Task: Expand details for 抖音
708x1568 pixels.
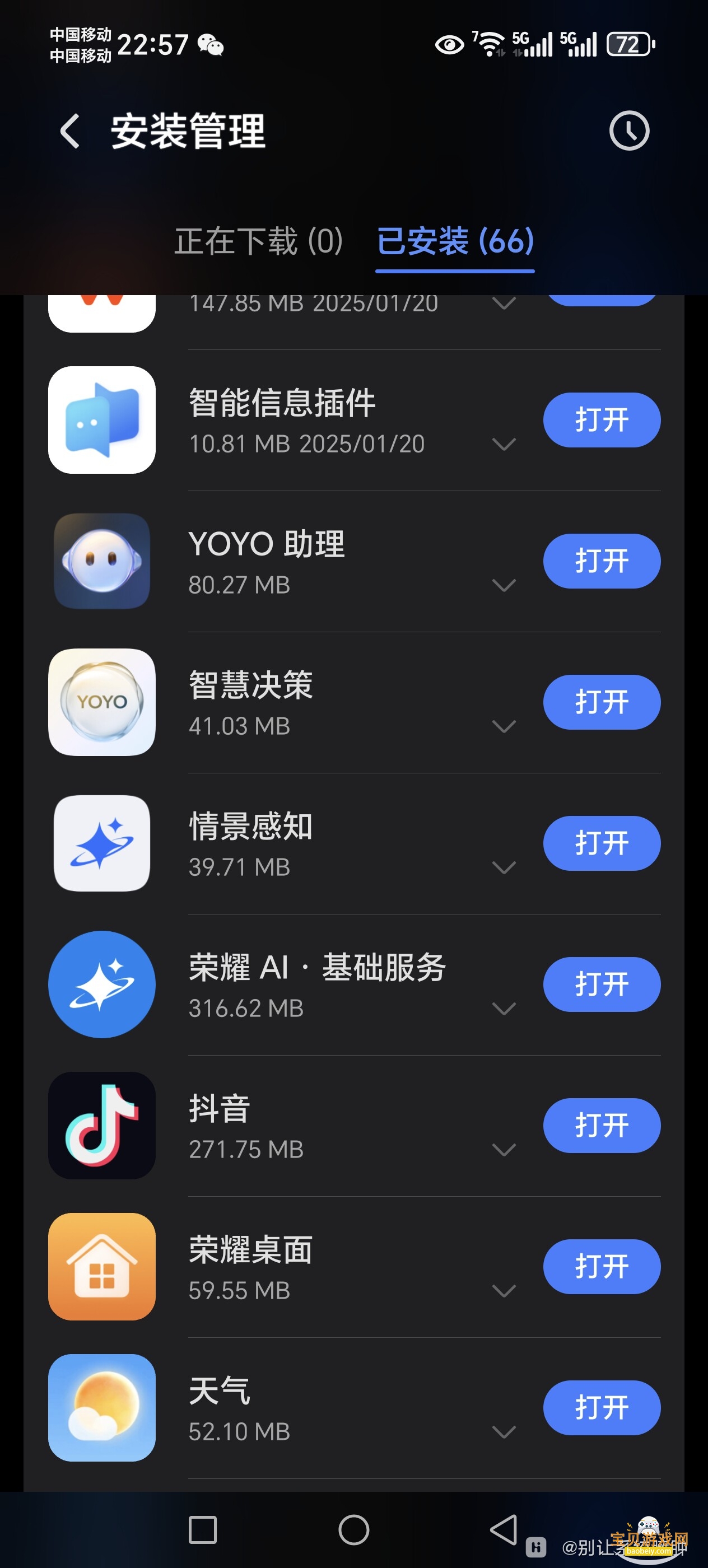Action: pos(504,1150)
